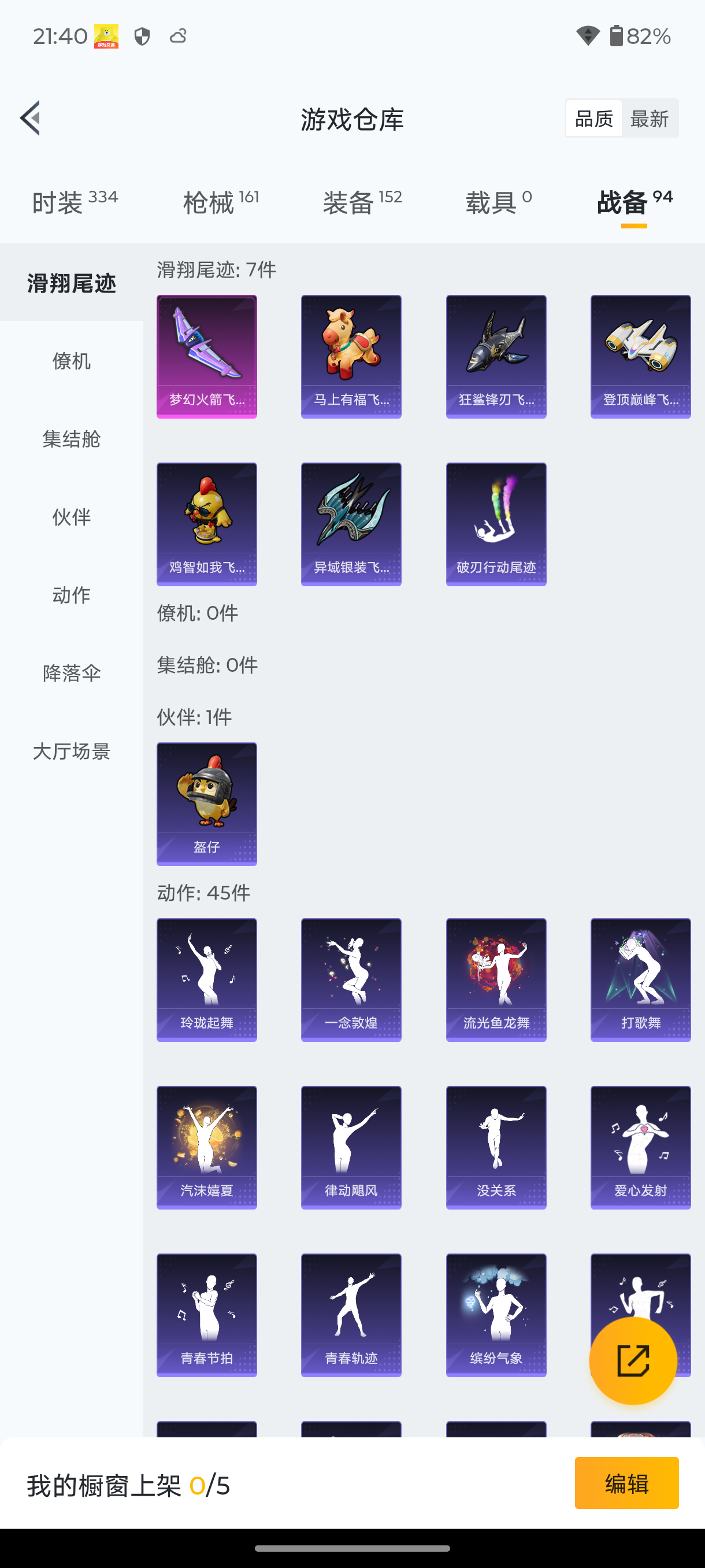
Task: Open the 玲珑起舞 emote item
Action: click(x=206, y=979)
